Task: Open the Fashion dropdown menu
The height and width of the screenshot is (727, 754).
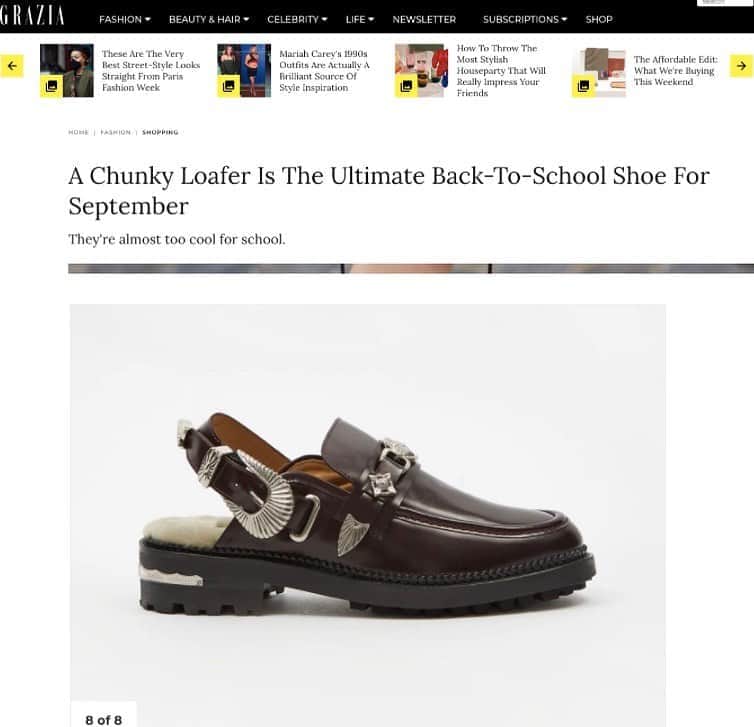Action: pos(124,19)
